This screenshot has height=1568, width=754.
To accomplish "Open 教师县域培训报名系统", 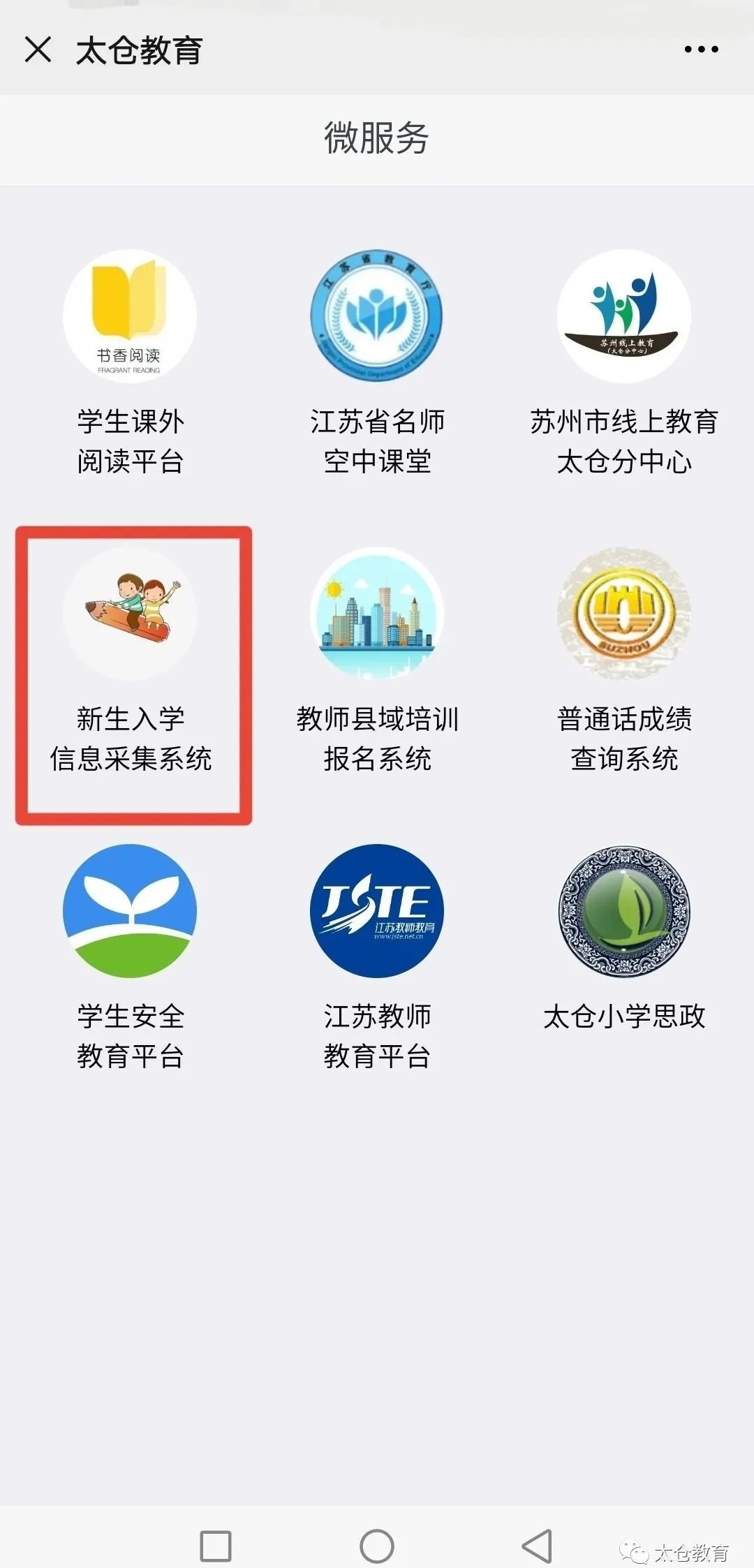I will tap(377, 614).
